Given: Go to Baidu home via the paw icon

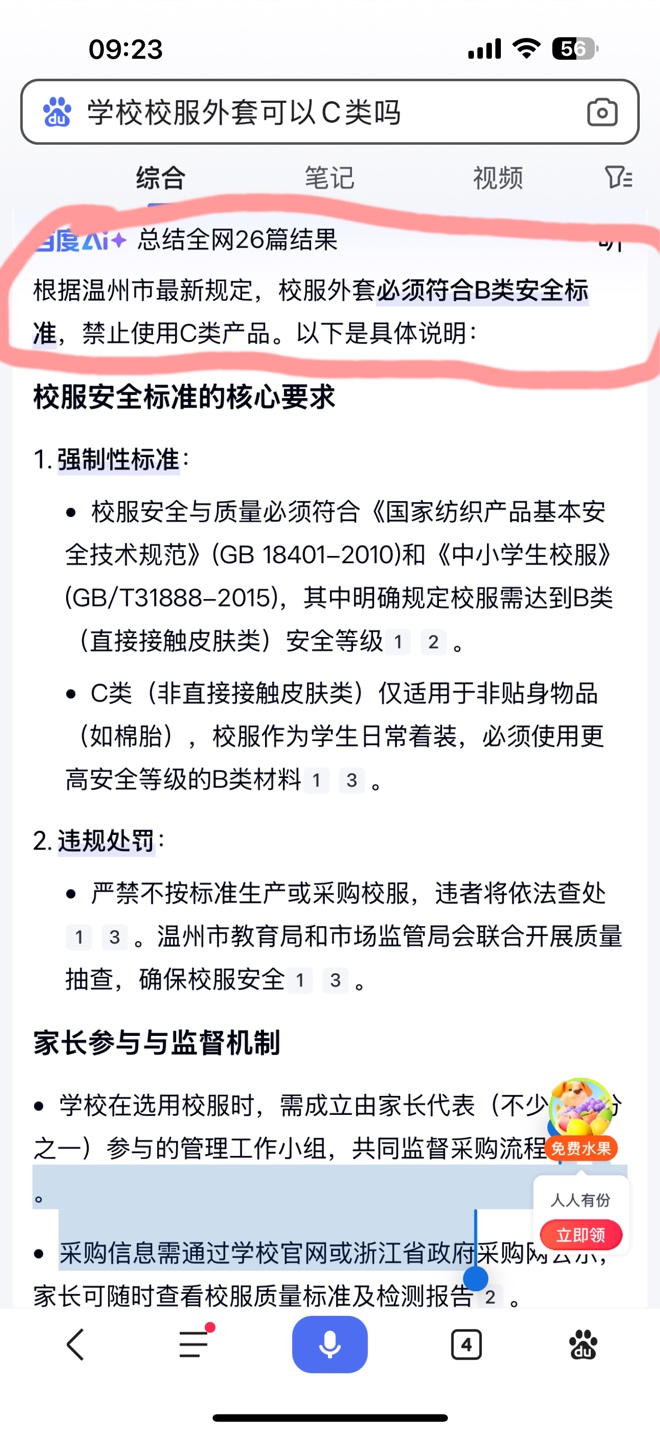Looking at the screenshot, I should 584,1345.
